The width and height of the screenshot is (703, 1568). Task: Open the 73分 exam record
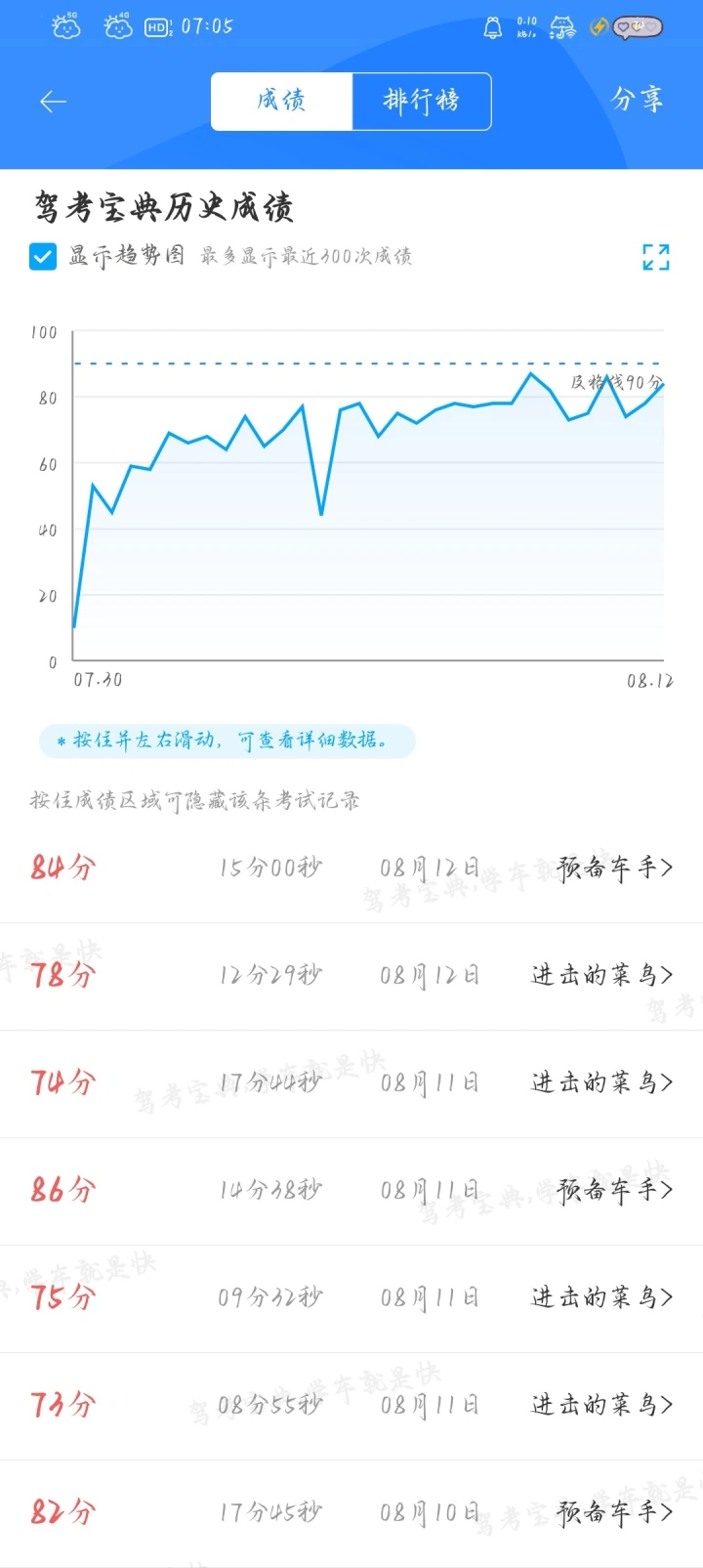coord(351,1406)
